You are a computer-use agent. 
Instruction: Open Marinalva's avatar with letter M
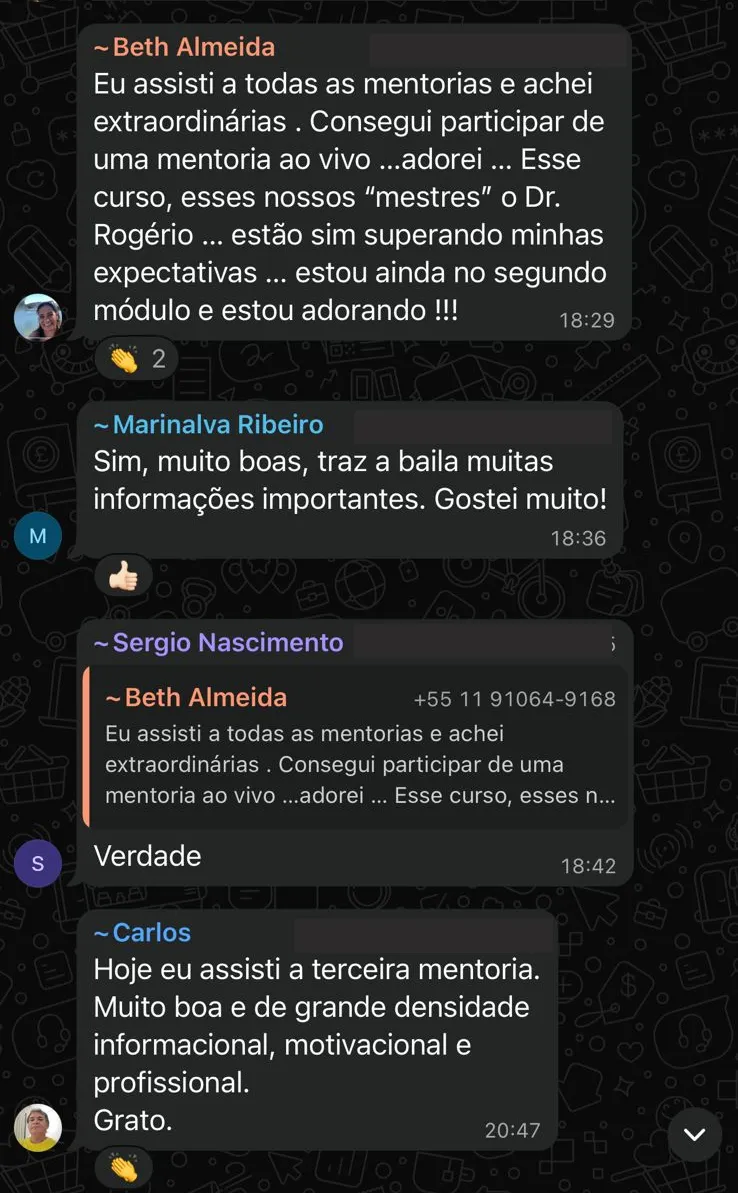37,536
